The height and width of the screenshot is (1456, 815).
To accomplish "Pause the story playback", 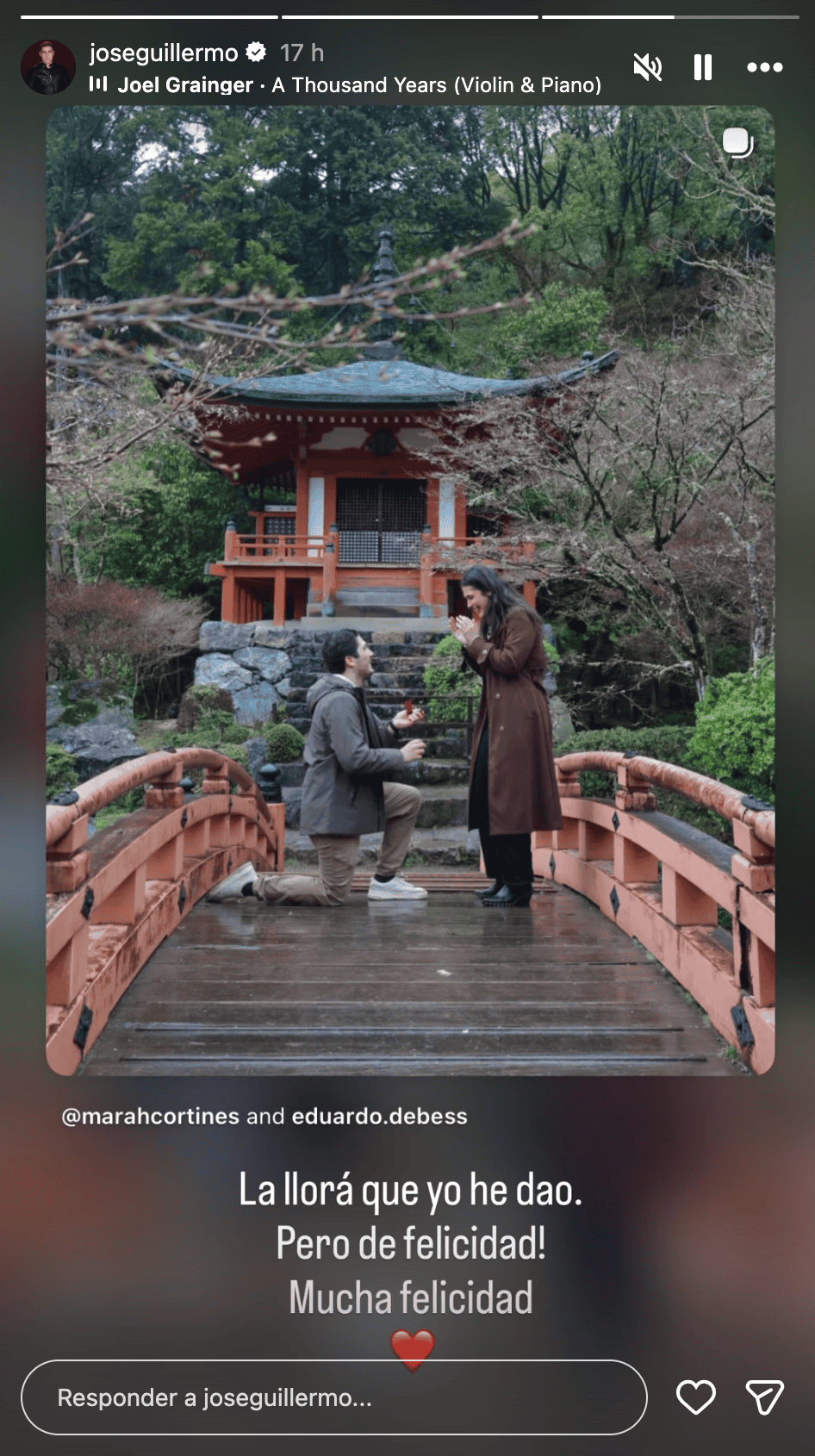I will [x=703, y=67].
